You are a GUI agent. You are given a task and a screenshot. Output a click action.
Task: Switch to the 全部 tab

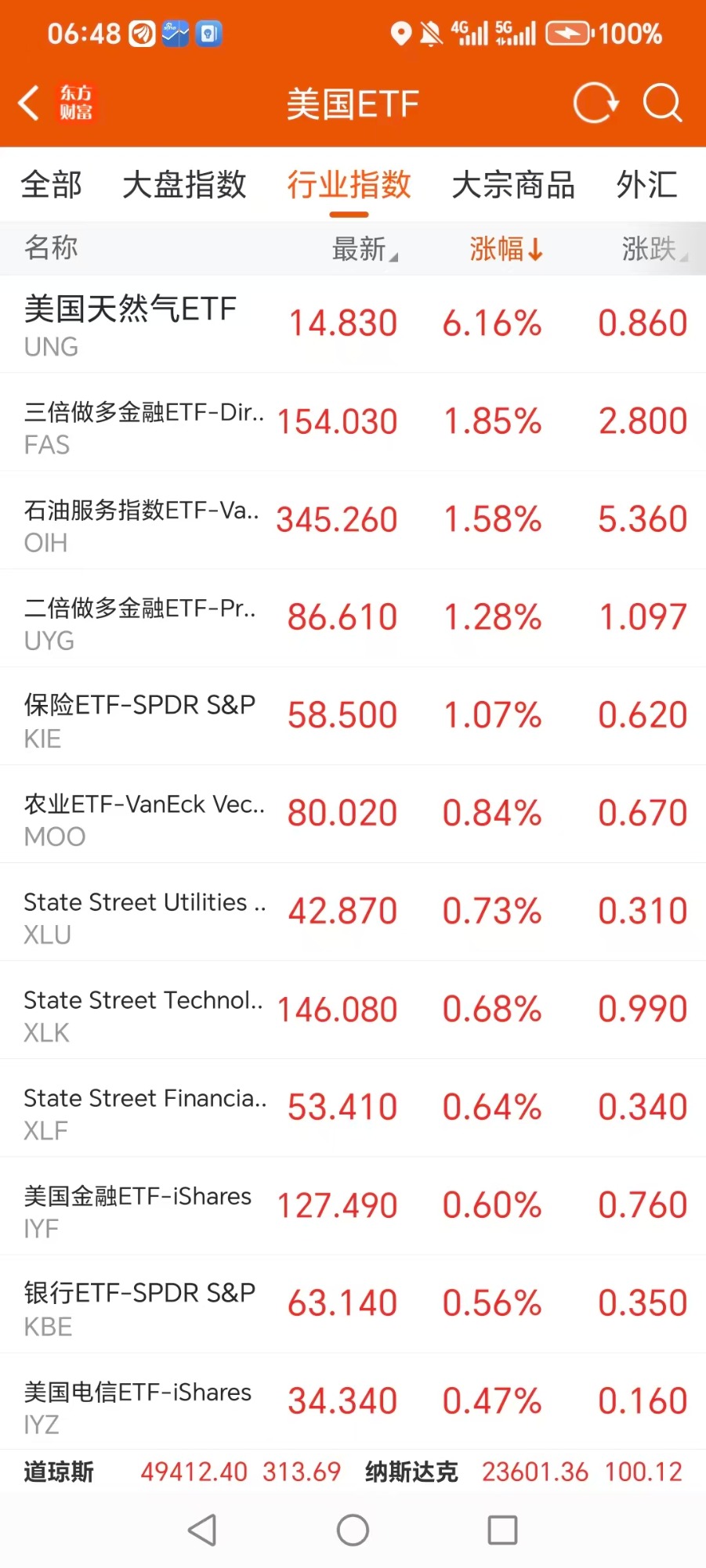52,186
